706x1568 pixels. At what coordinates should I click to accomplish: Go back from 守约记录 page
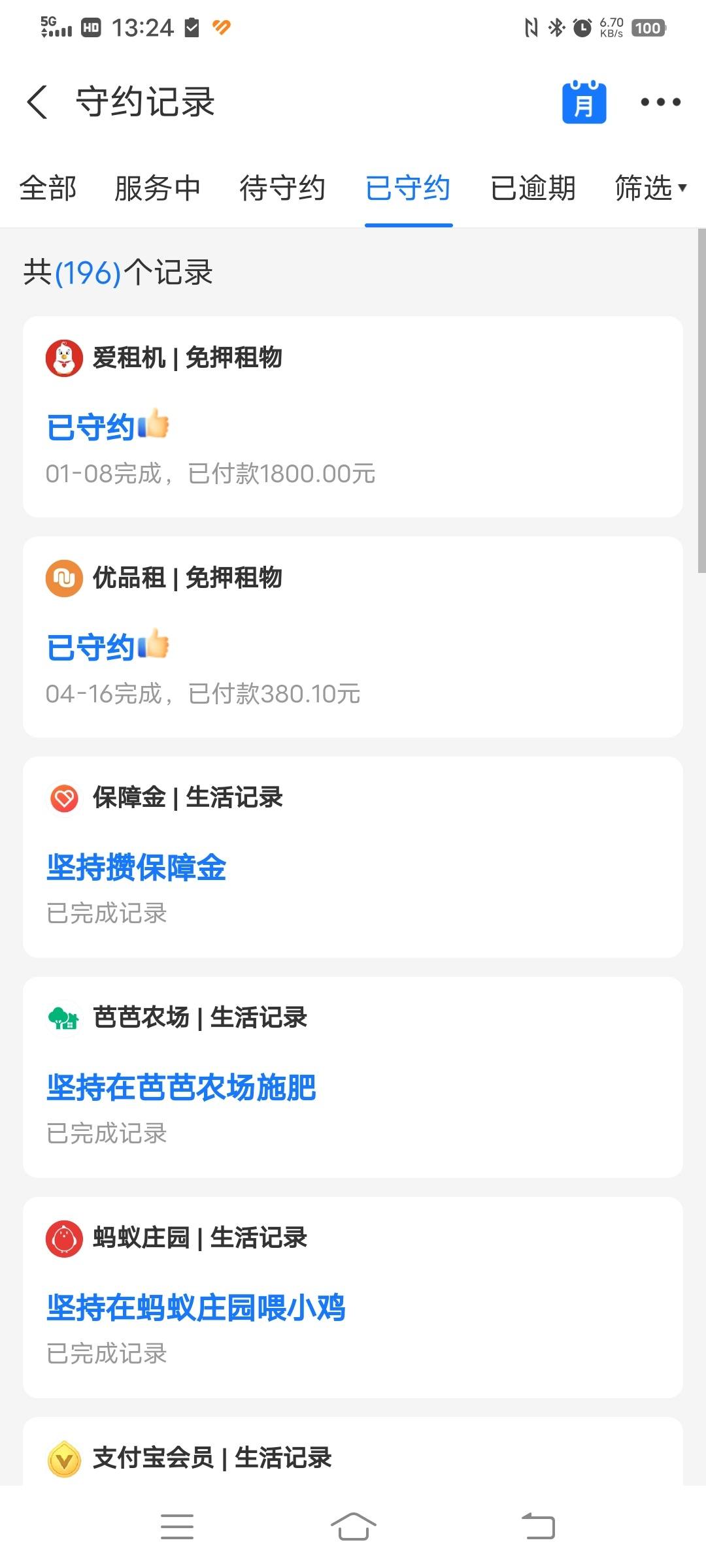37,102
